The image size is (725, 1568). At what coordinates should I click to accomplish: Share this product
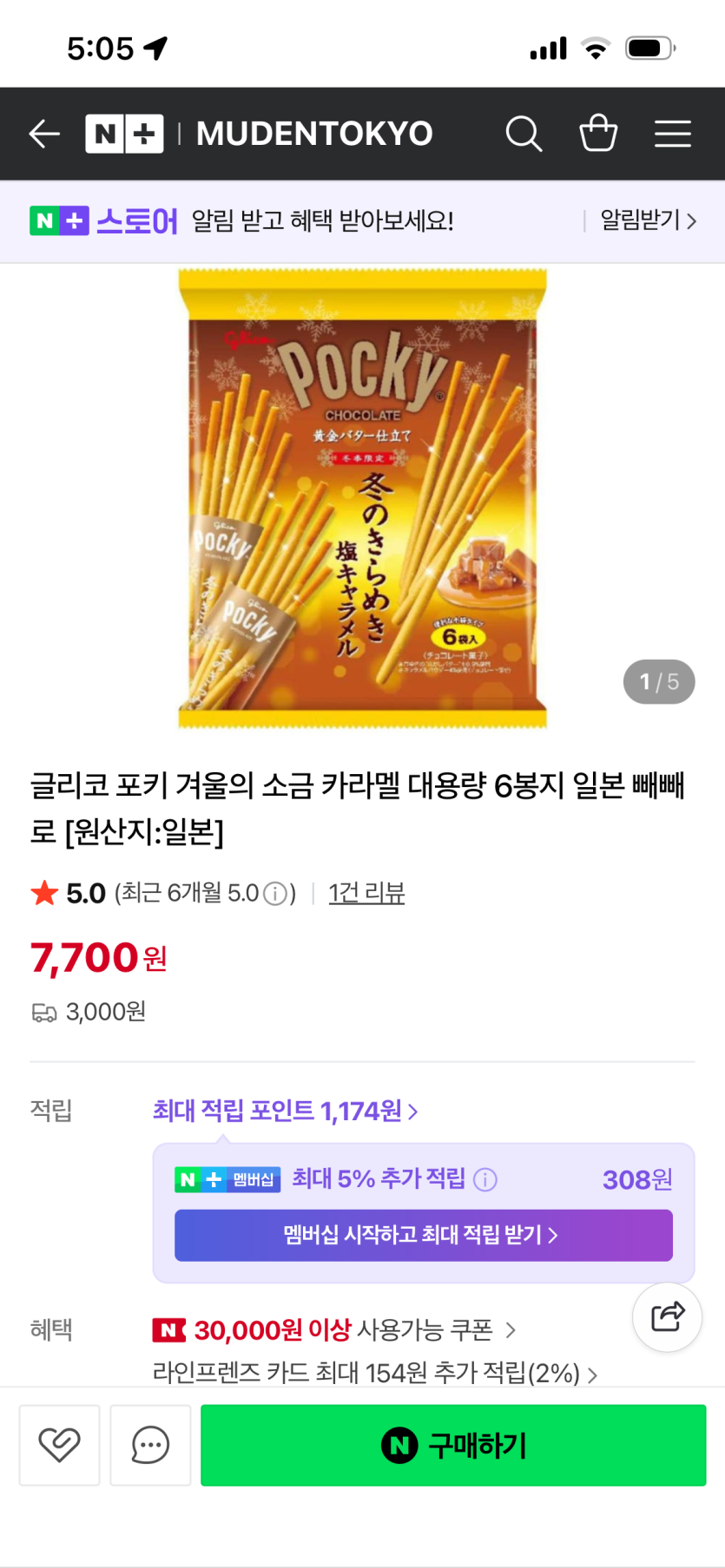pyautogui.click(x=667, y=1316)
